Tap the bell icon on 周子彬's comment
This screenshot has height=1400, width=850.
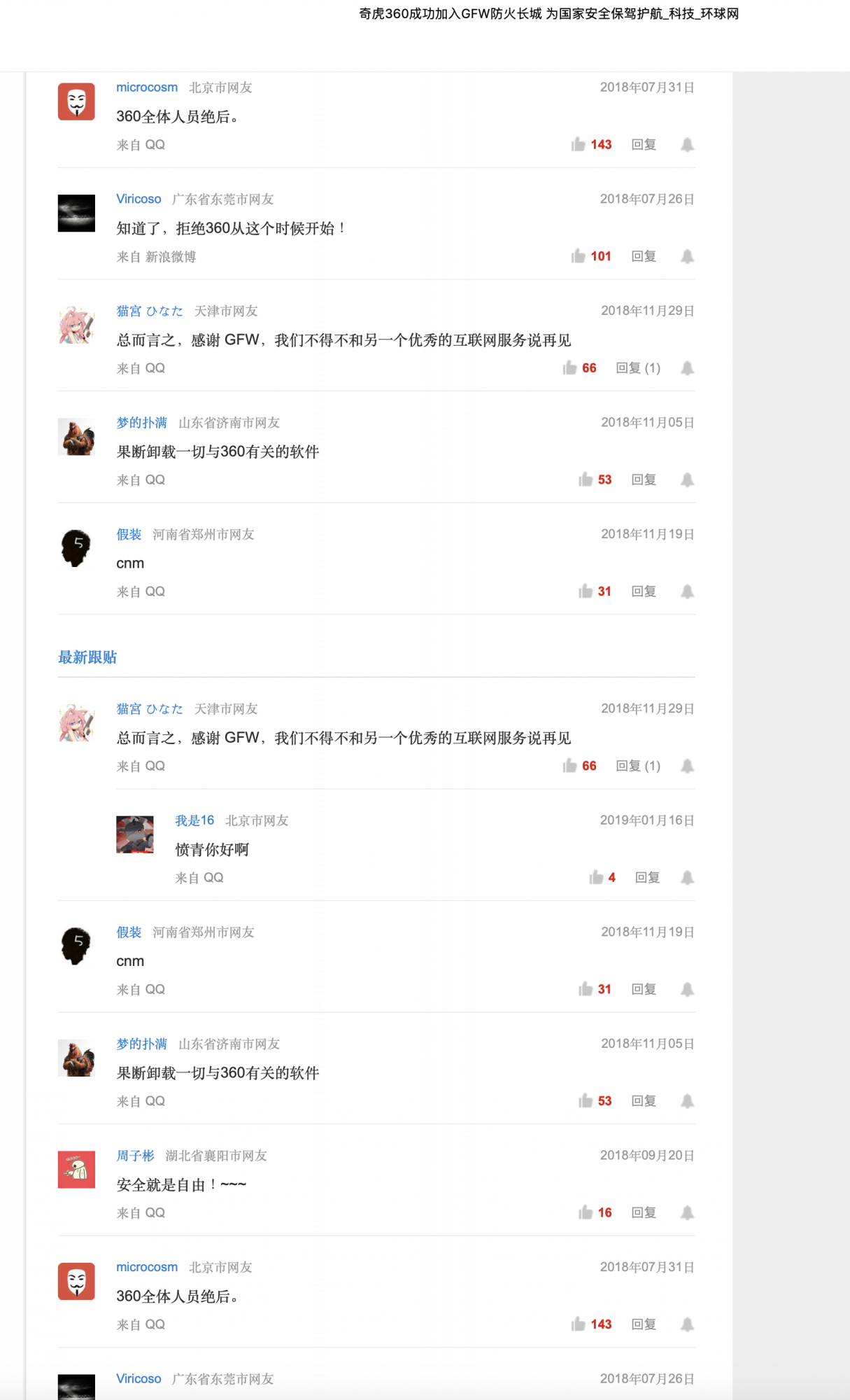[x=687, y=1212]
